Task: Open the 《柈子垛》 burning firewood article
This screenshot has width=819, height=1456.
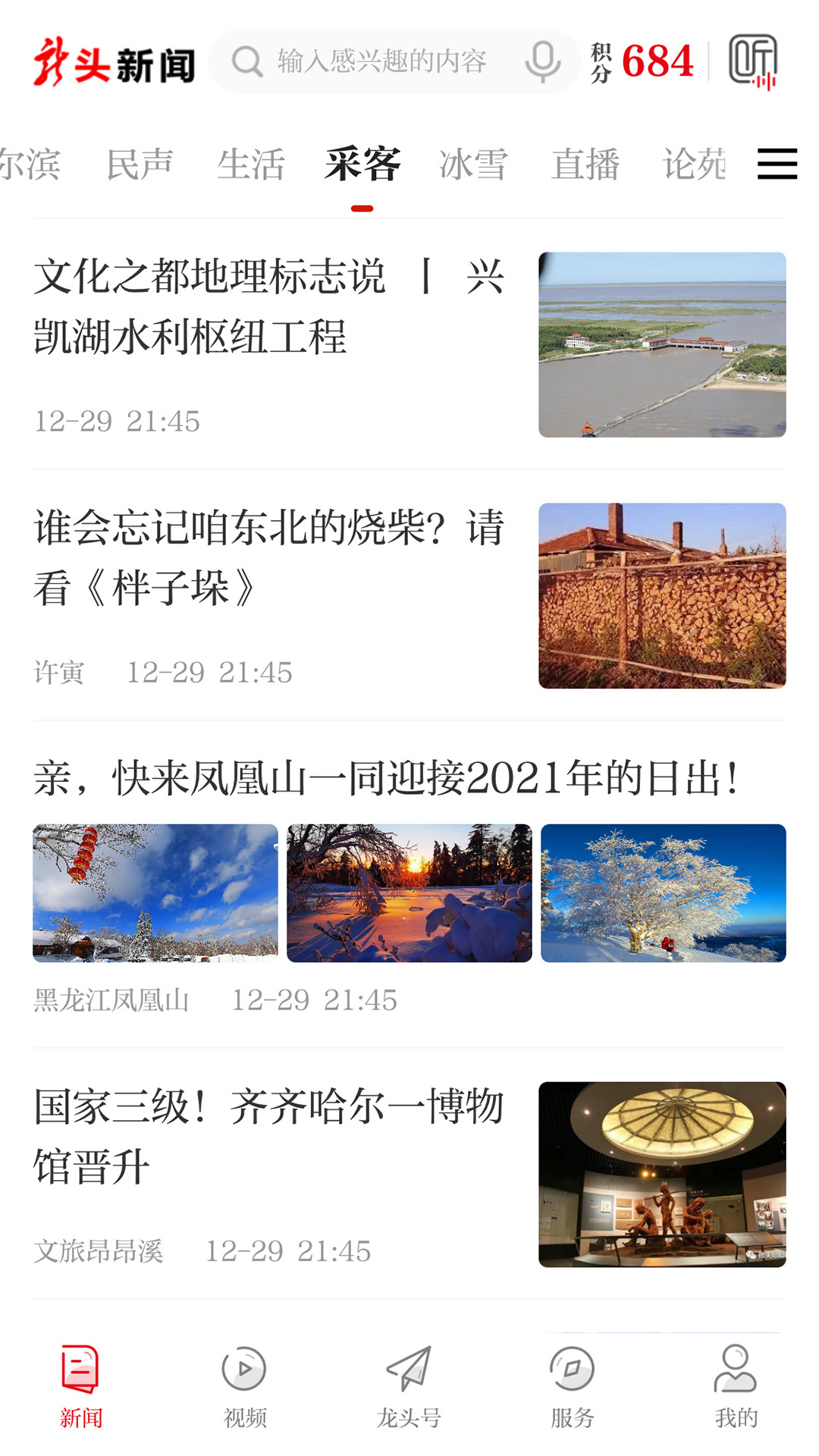Action: pos(269,557)
